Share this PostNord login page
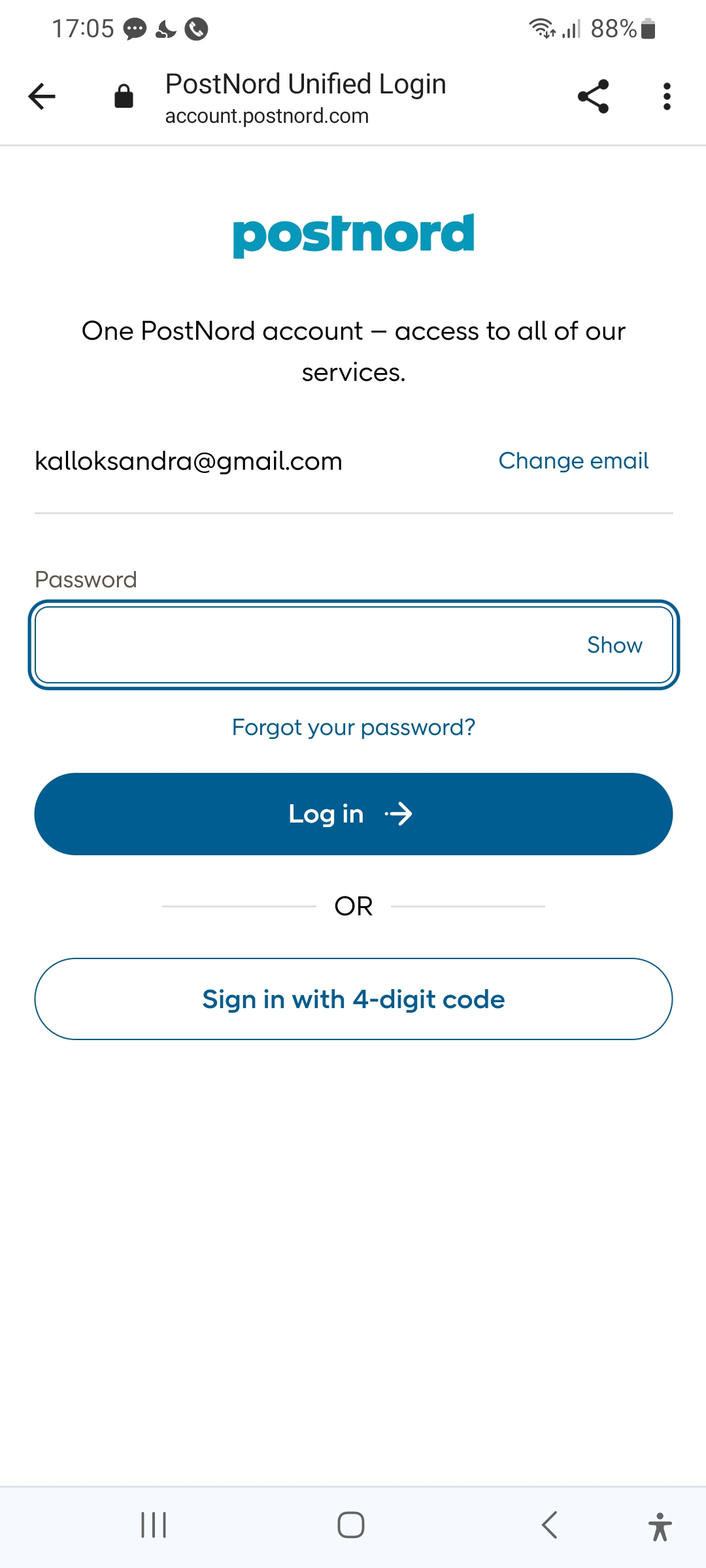 (x=593, y=97)
